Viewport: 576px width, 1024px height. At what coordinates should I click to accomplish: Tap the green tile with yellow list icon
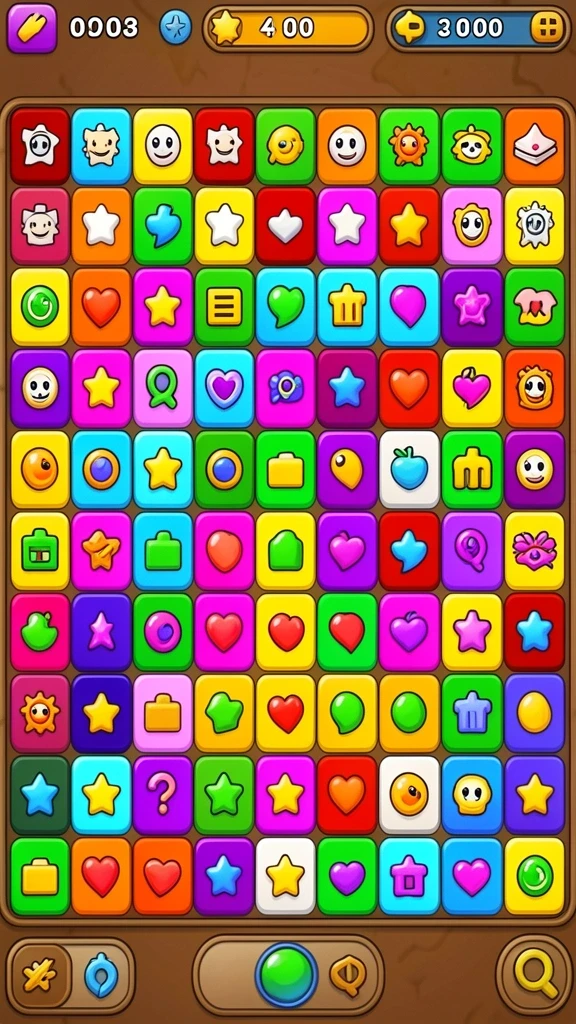(224, 306)
